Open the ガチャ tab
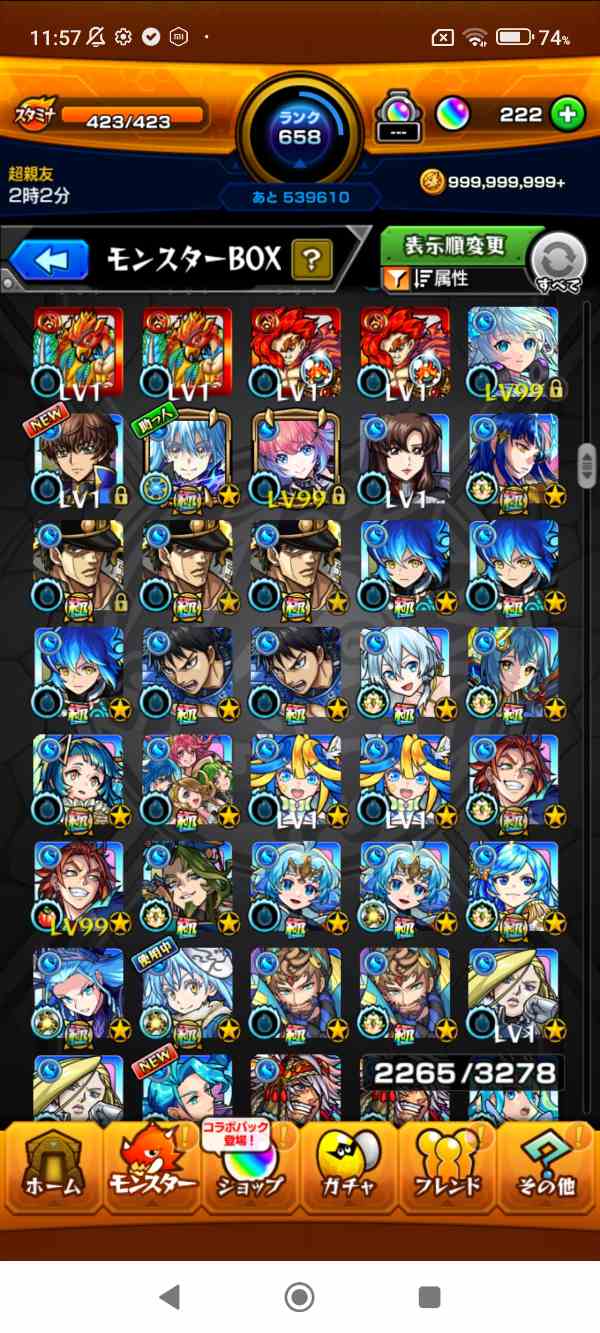Viewport: 600px width, 1333px height. [346, 1165]
